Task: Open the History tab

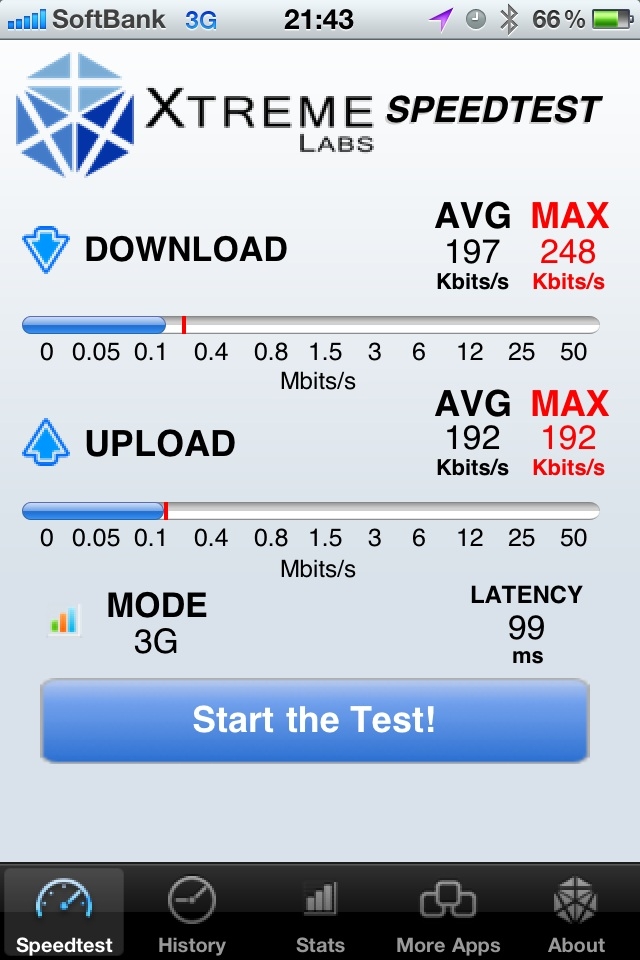Action: point(192,913)
